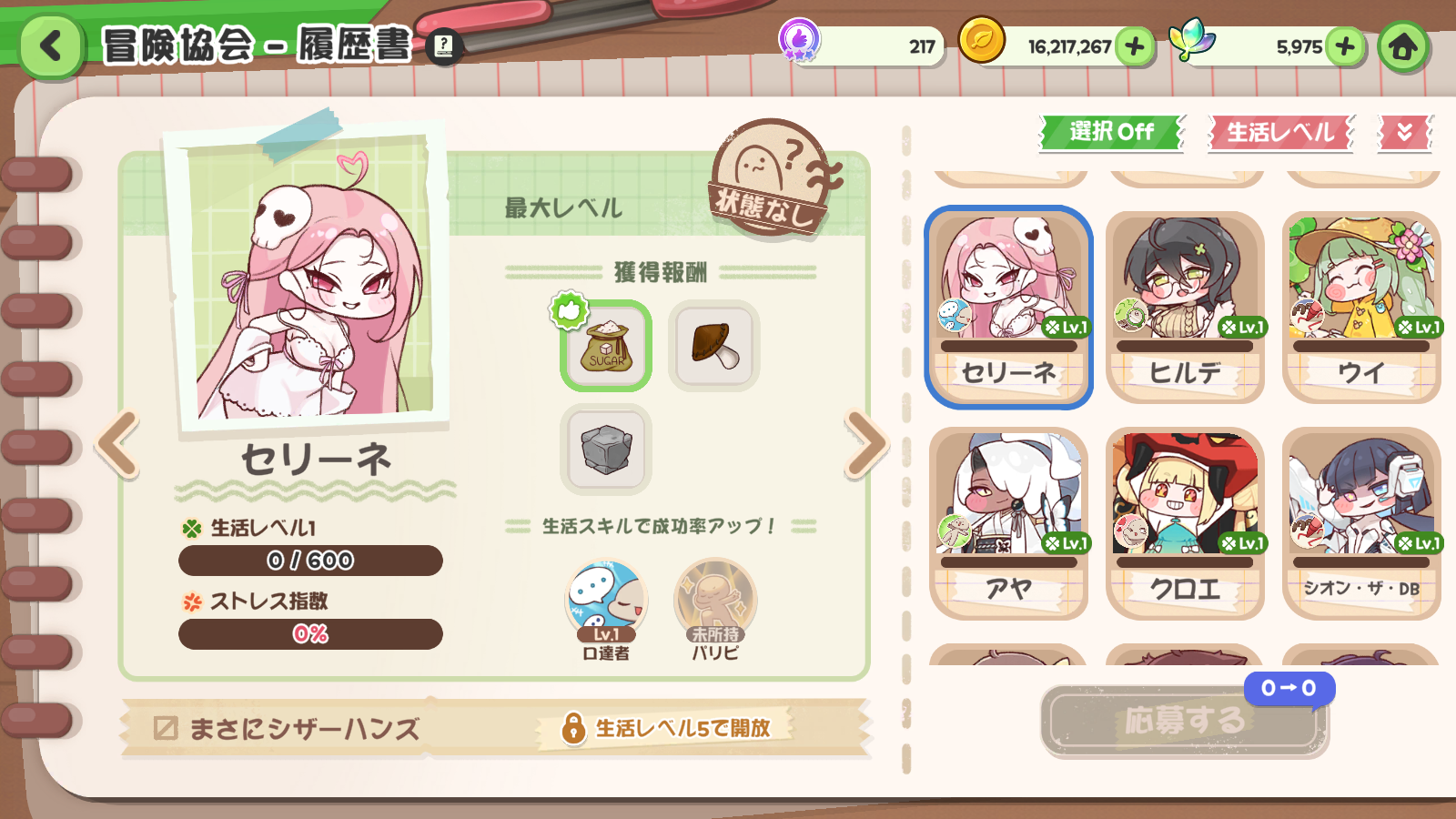Return to the home screen
This screenshot has width=1456, height=819.
pos(1402,46)
